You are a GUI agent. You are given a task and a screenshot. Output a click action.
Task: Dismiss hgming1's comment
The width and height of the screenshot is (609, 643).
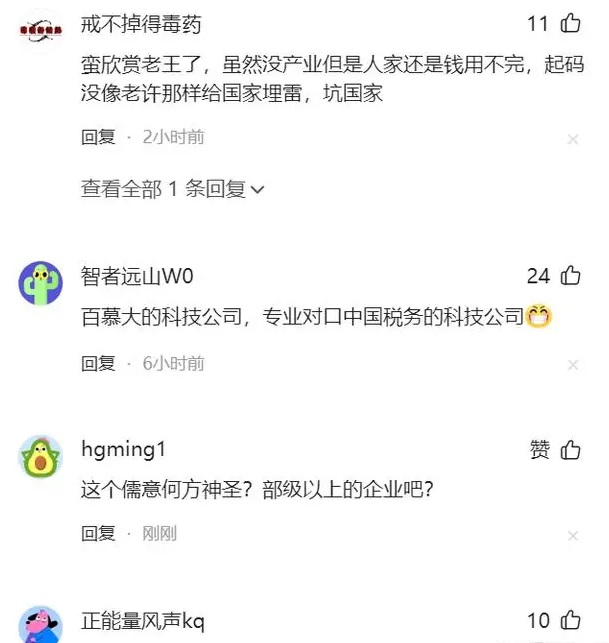pos(573,536)
